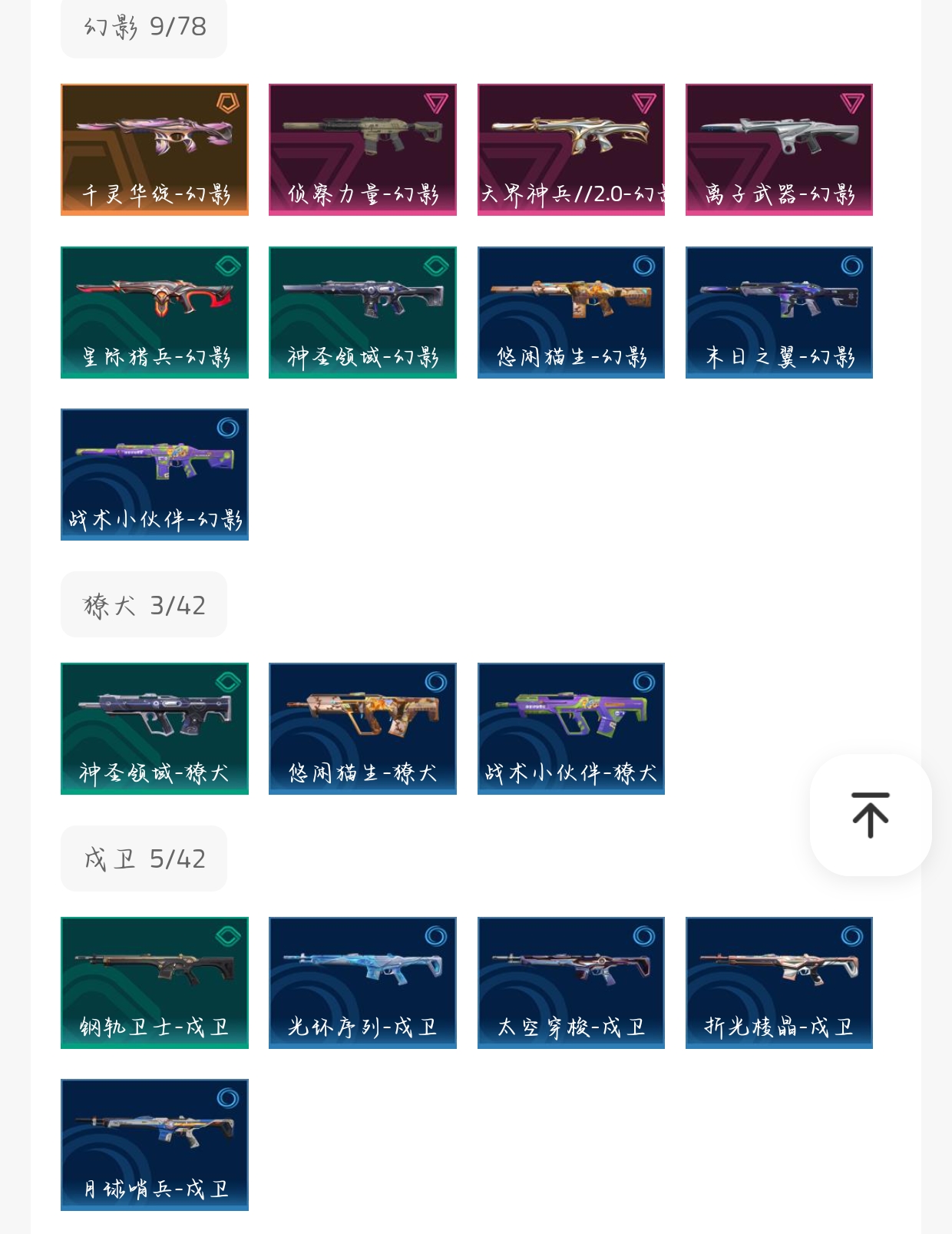Open the 神圣领域-幻影 skin card
This screenshot has height=1234, width=952.
[362, 313]
